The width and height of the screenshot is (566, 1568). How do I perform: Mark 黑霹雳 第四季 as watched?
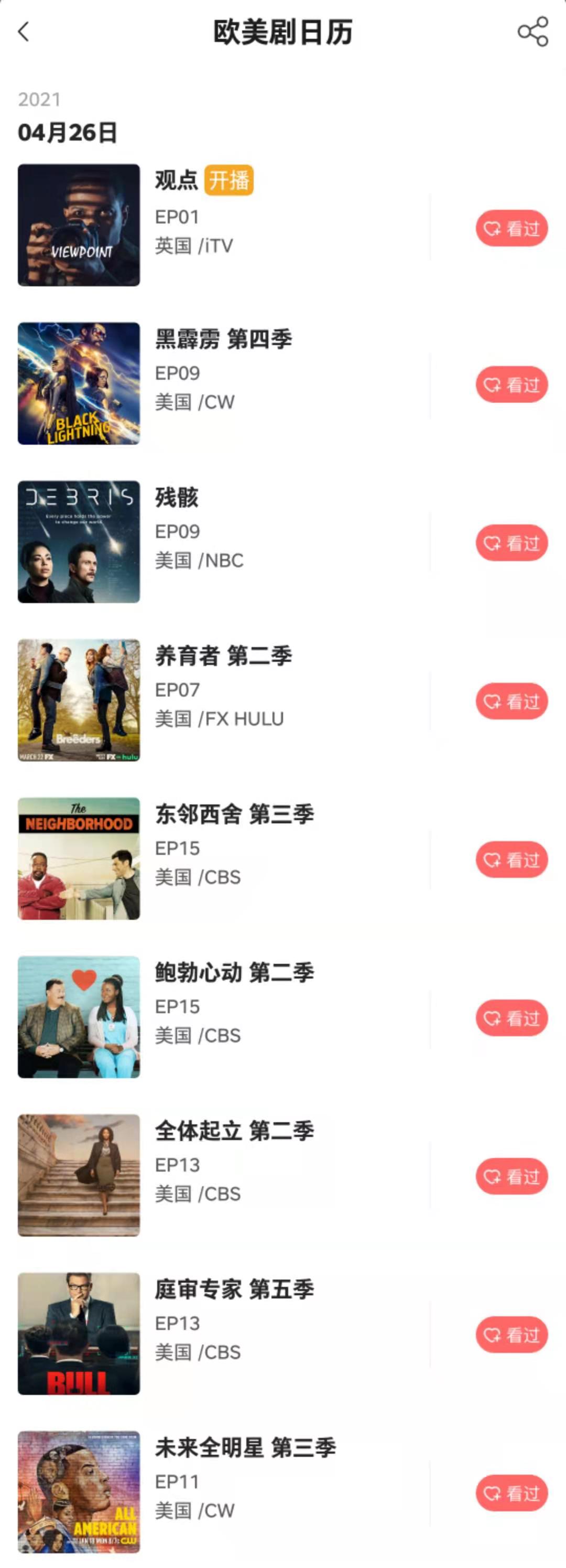[x=511, y=385]
